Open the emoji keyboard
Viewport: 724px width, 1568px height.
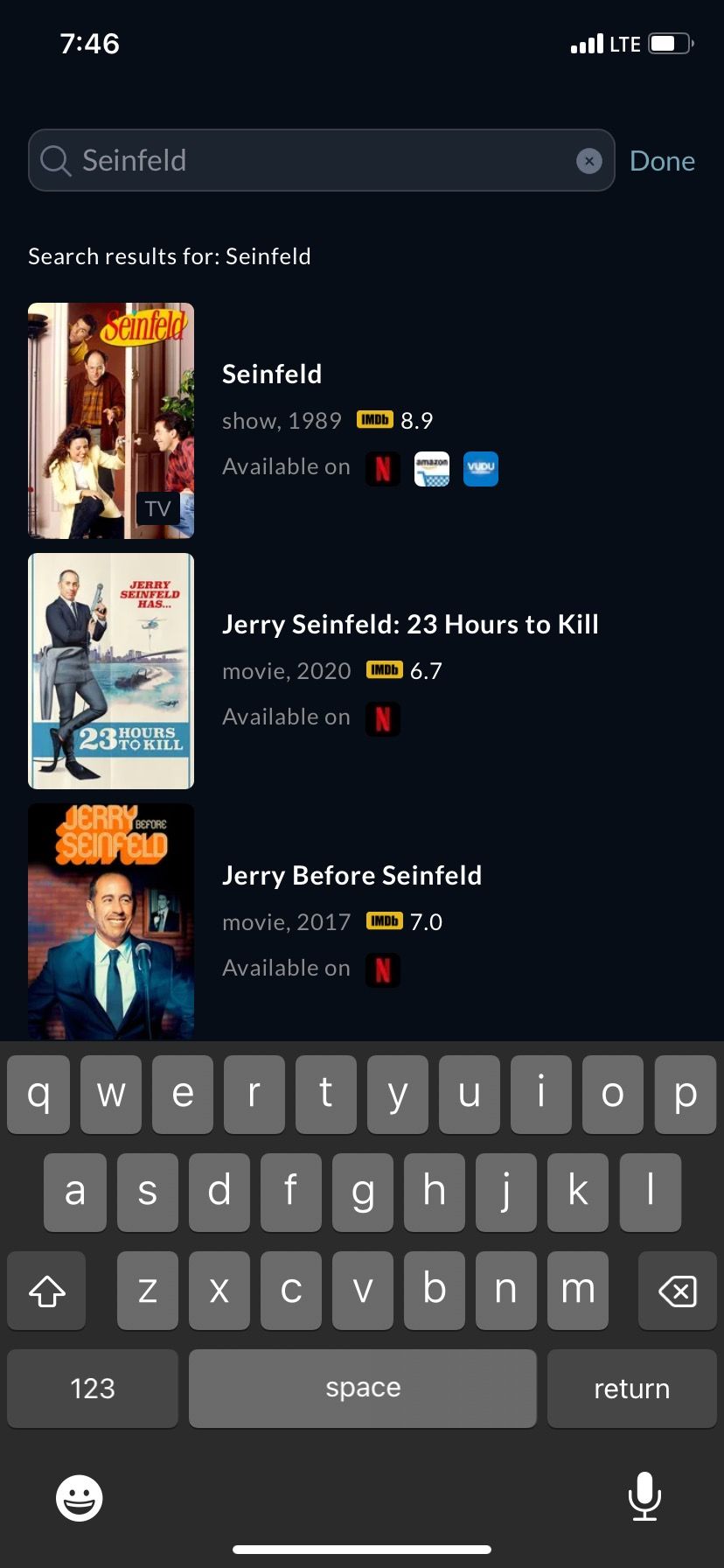coord(78,1497)
